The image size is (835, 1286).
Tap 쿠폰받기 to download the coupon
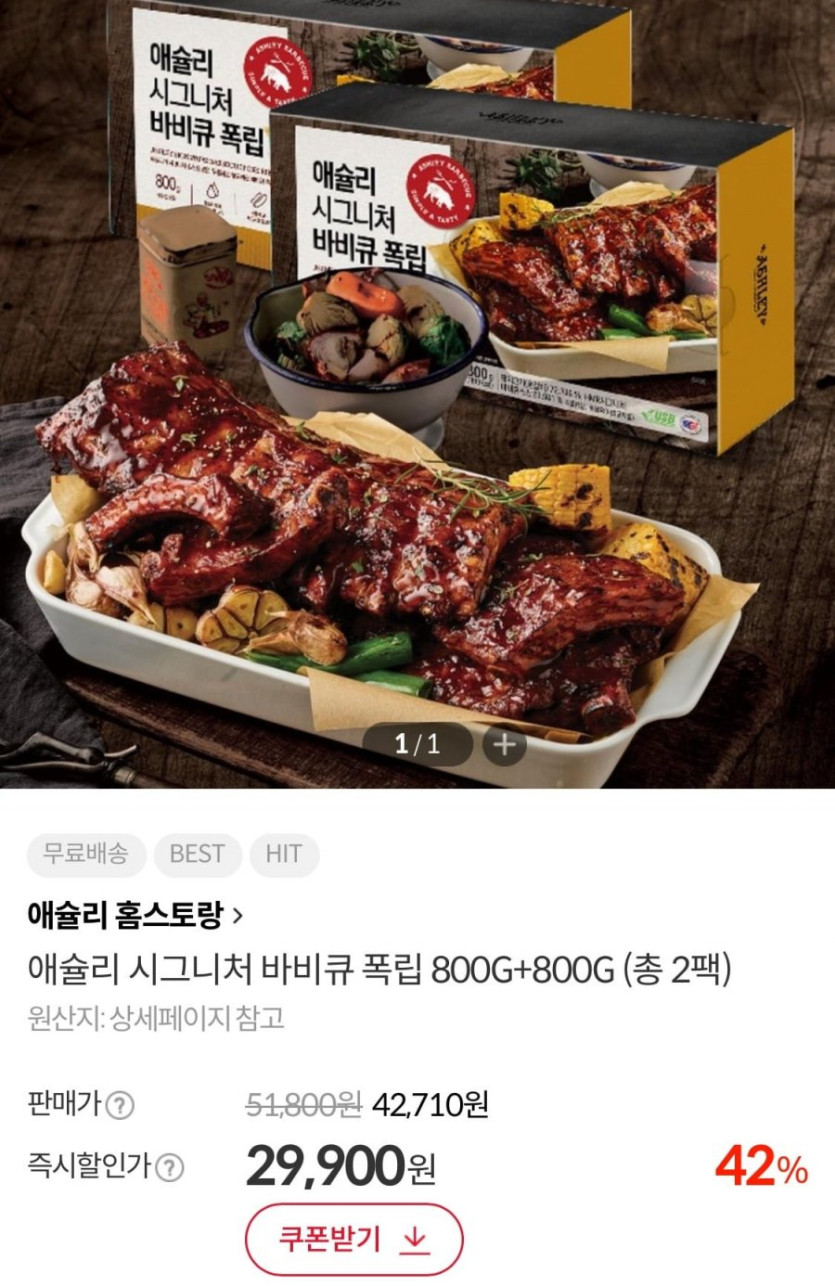click(x=354, y=1239)
